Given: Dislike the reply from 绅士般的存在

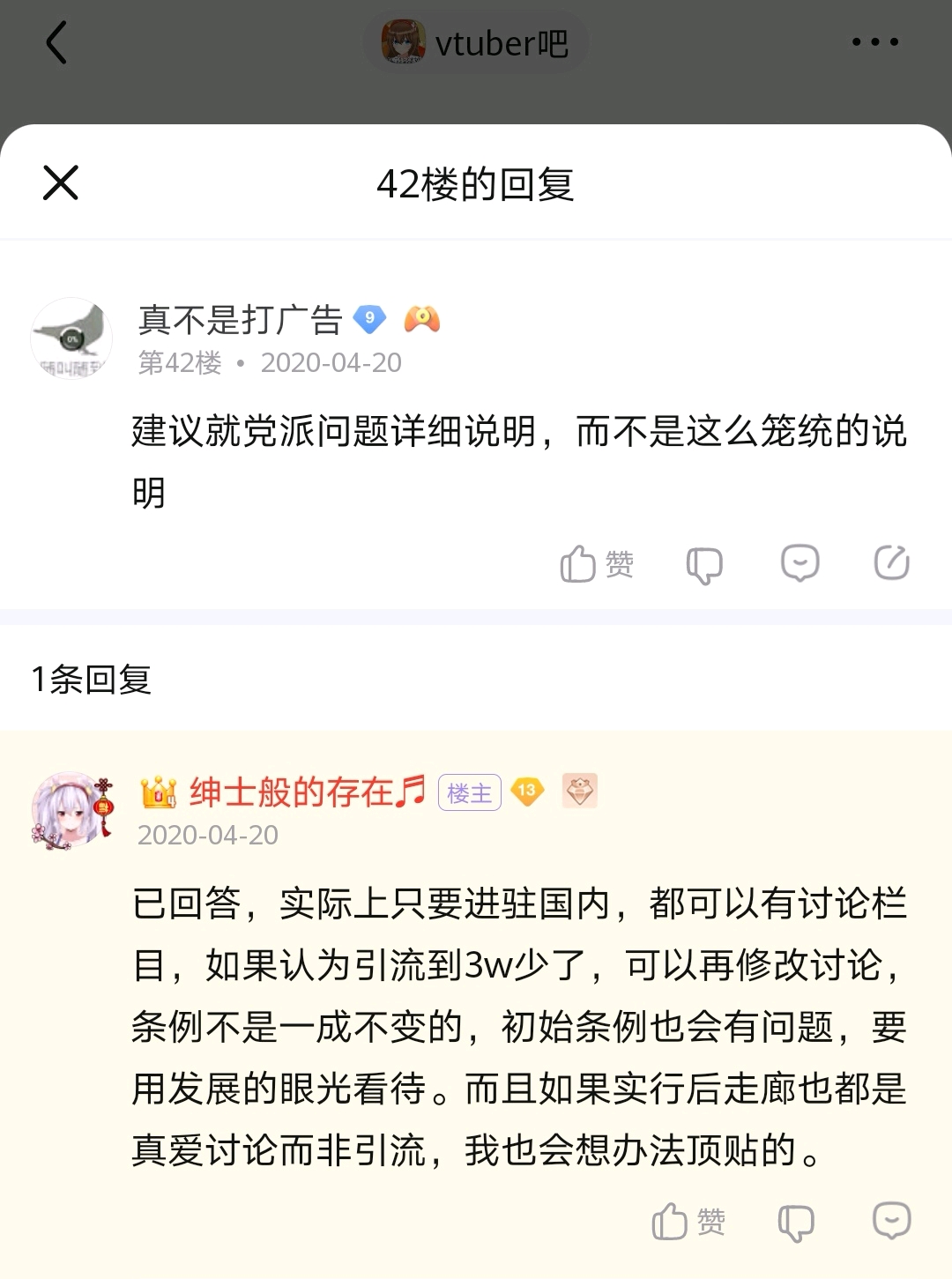Looking at the screenshot, I should coord(796,1222).
